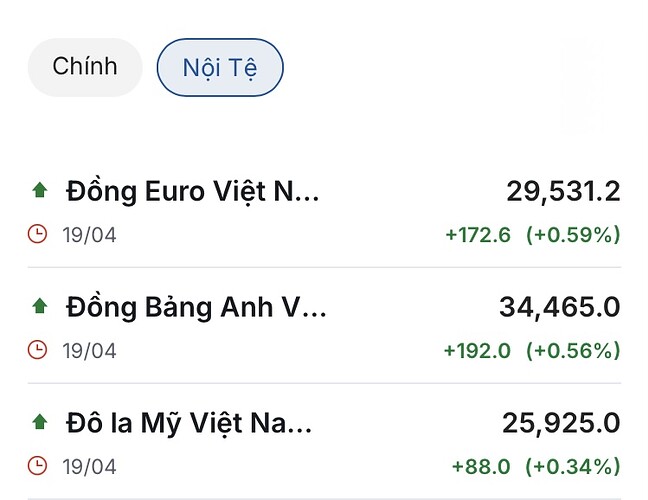View the Đồng Bảng Anh V... rate details

pos(196,307)
